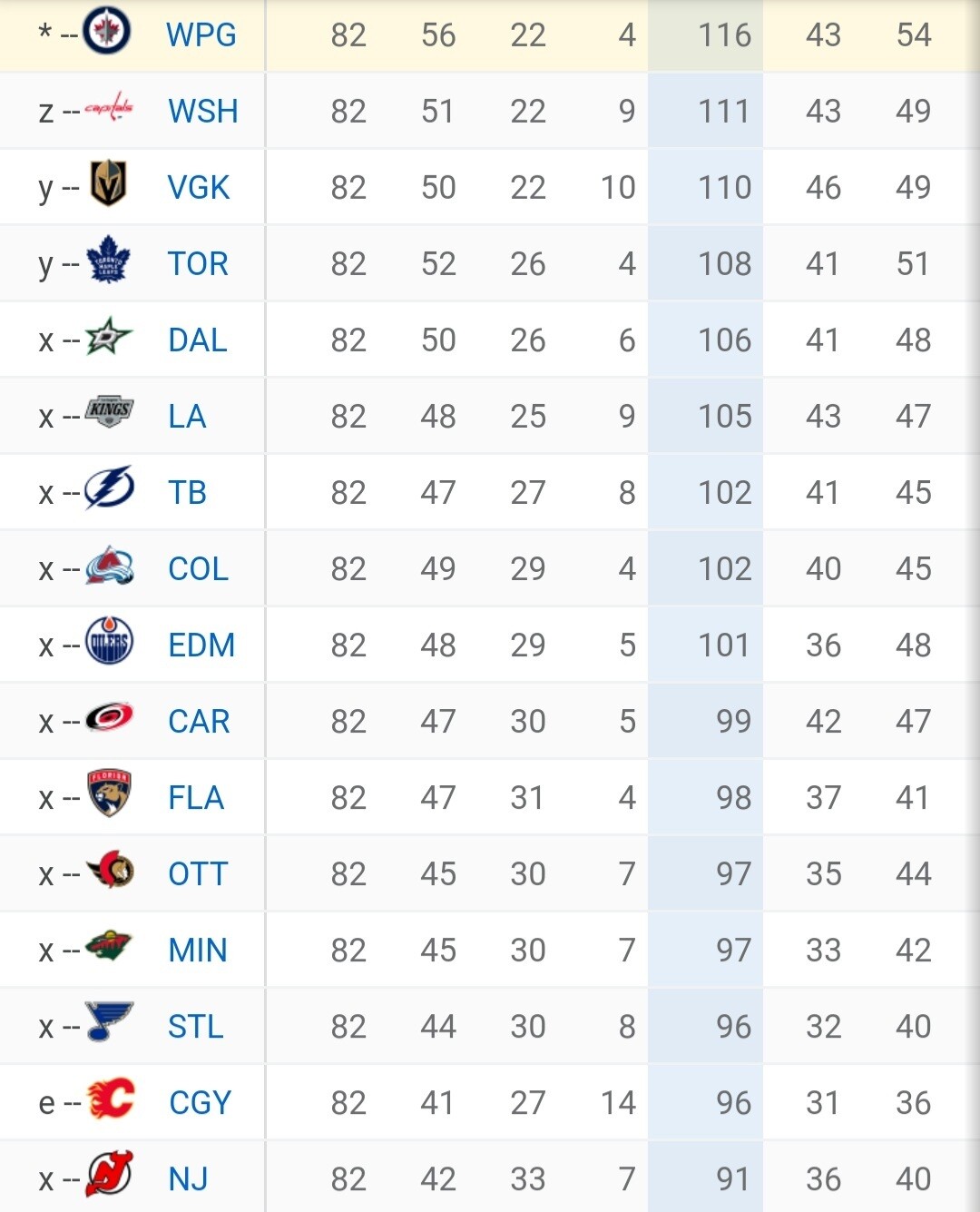The height and width of the screenshot is (1212, 980).
Task: Open the TB team link
Action: point(187,493)
